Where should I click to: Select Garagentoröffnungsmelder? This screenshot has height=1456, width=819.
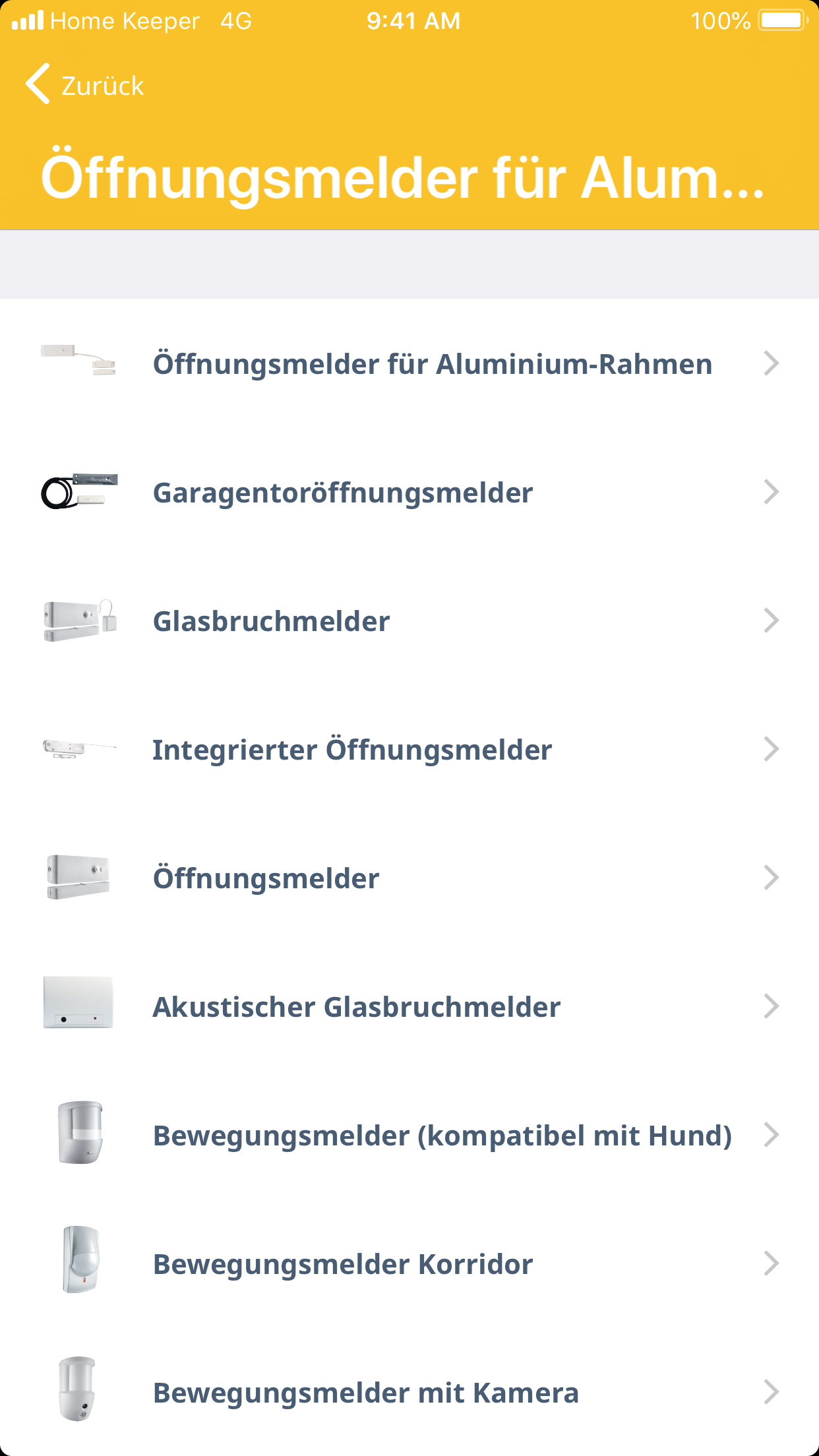[x=343, y=493]
